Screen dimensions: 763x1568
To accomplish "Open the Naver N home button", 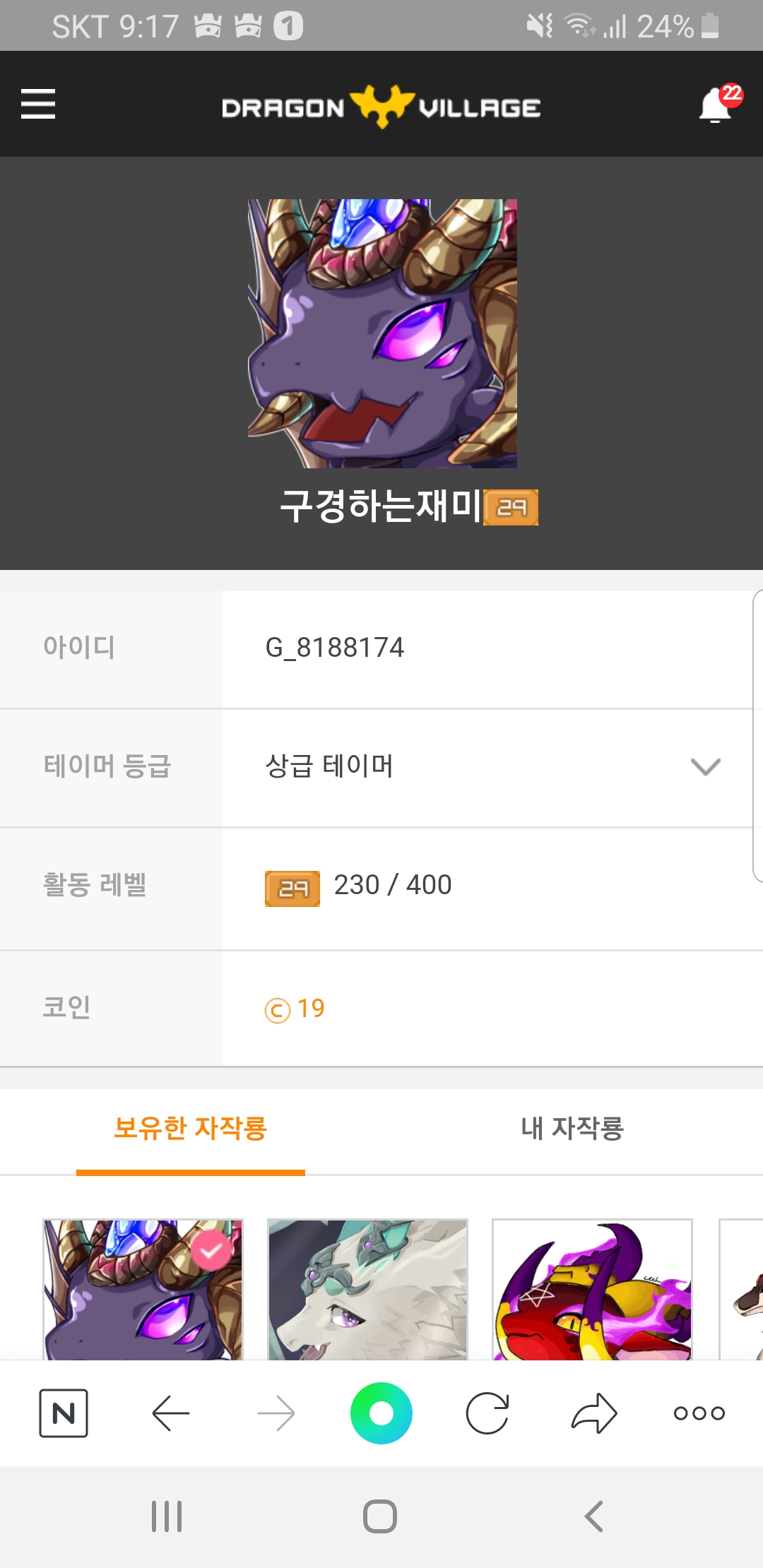I will click(x=64, y=1413).
